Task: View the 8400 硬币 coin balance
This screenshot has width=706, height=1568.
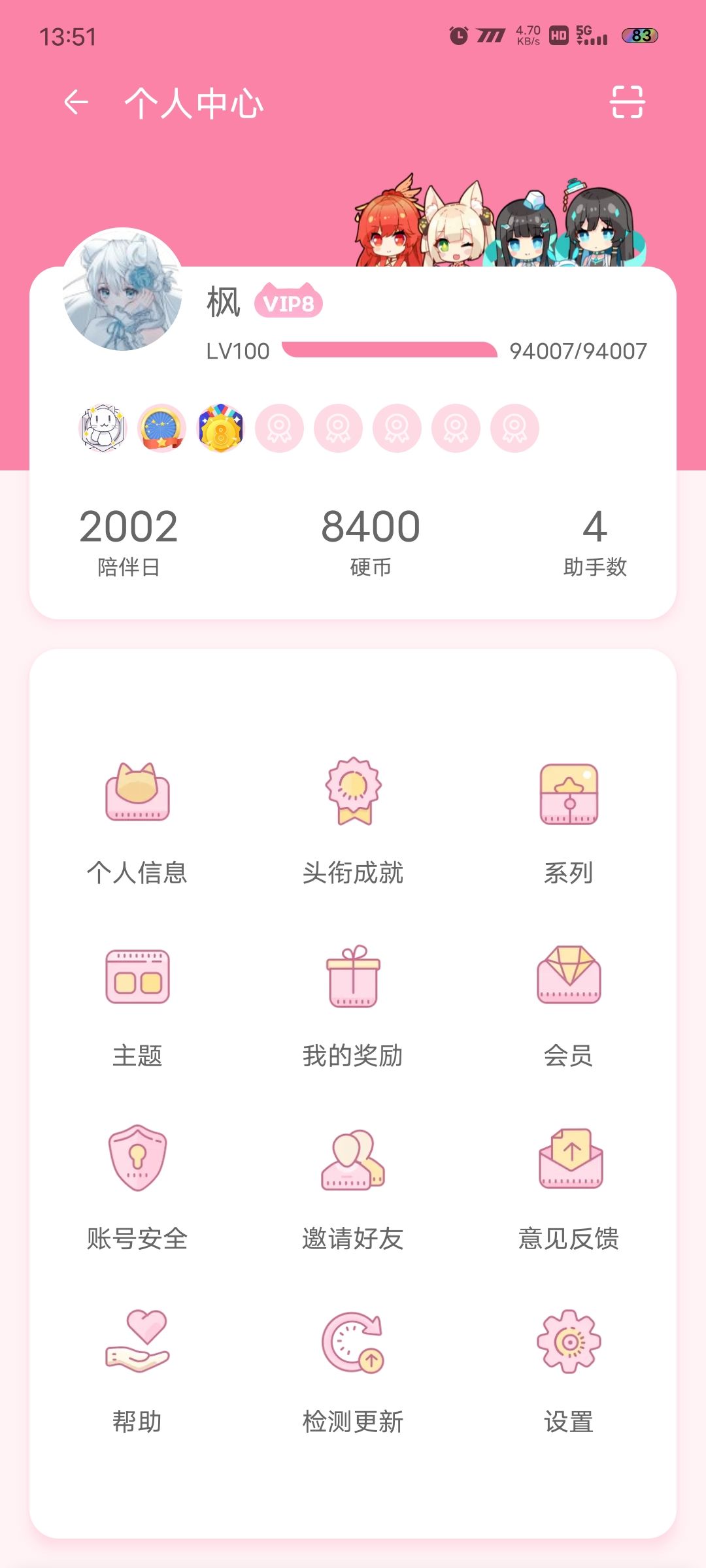Action: point(371,540)
